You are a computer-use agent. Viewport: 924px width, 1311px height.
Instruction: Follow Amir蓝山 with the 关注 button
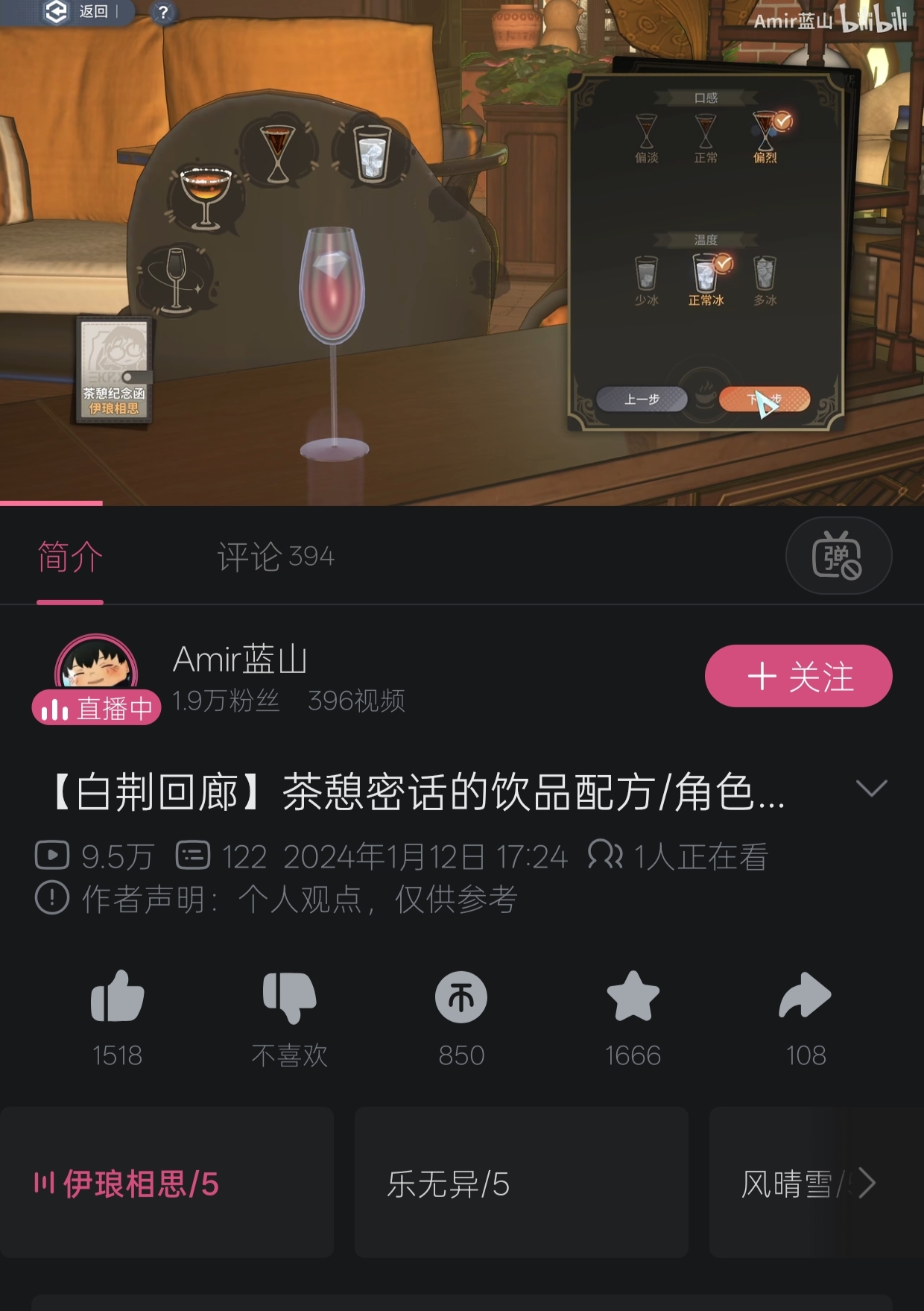798,676
